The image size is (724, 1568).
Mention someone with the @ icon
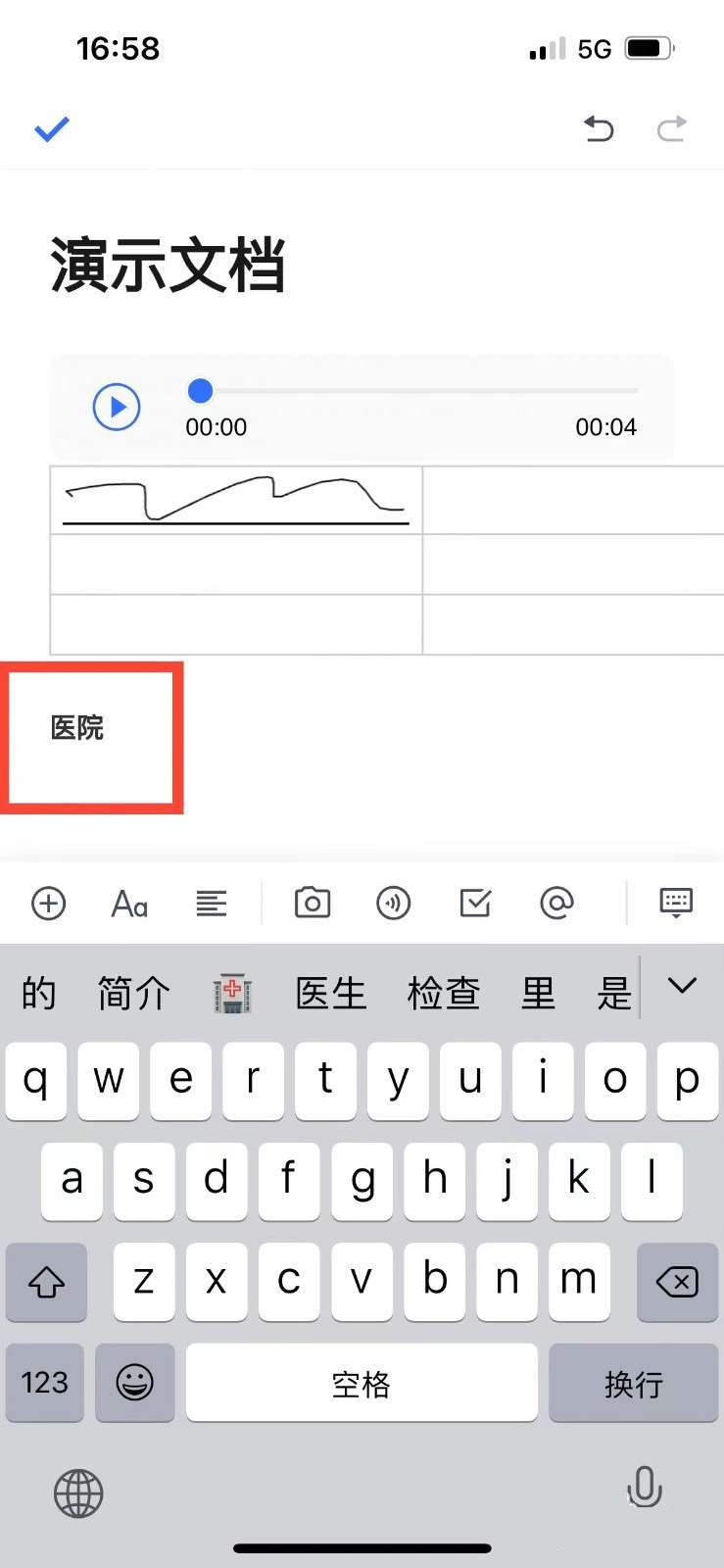(x=556, y=903)
